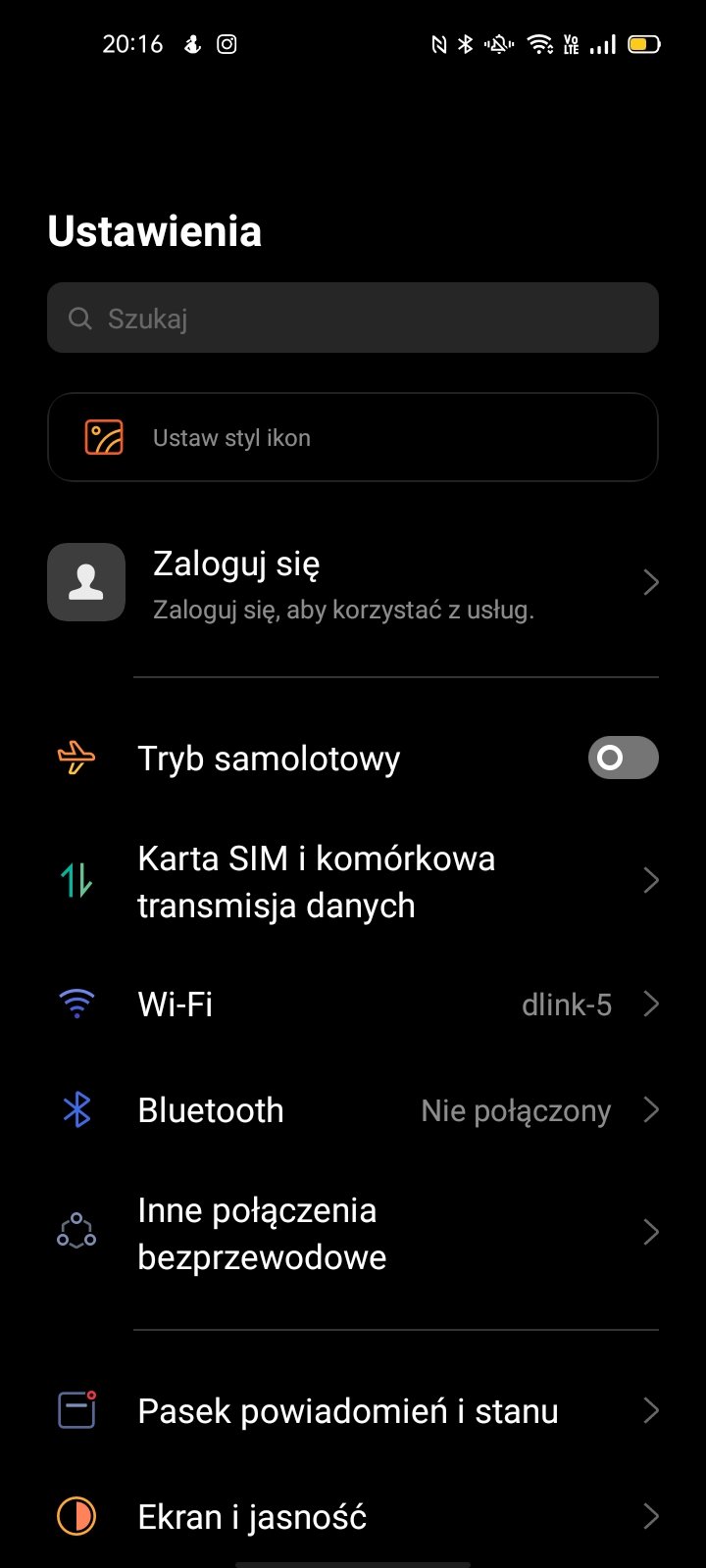Tap the Szukaj search field

pyautogui.click(x=353, y=318)
